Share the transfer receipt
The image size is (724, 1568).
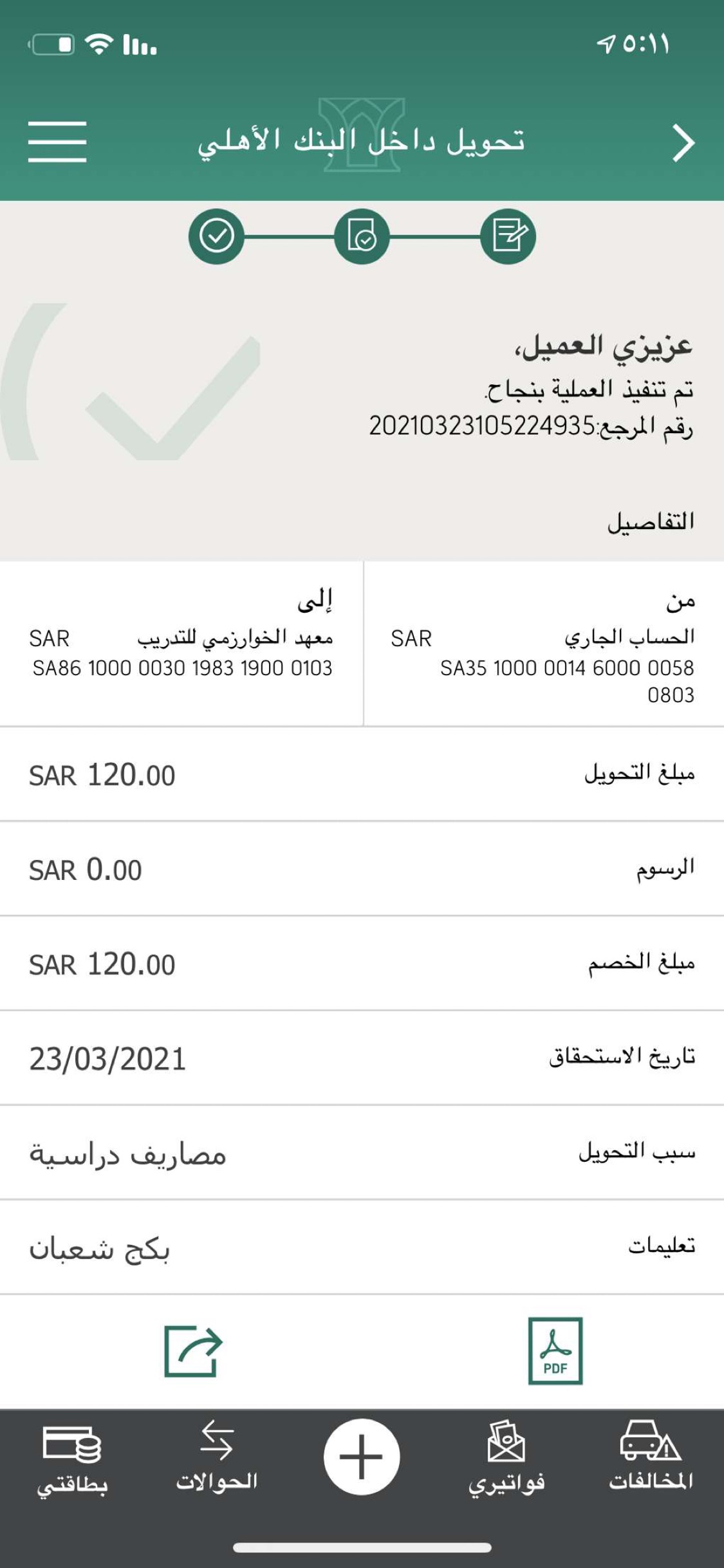pos(193,1351)
